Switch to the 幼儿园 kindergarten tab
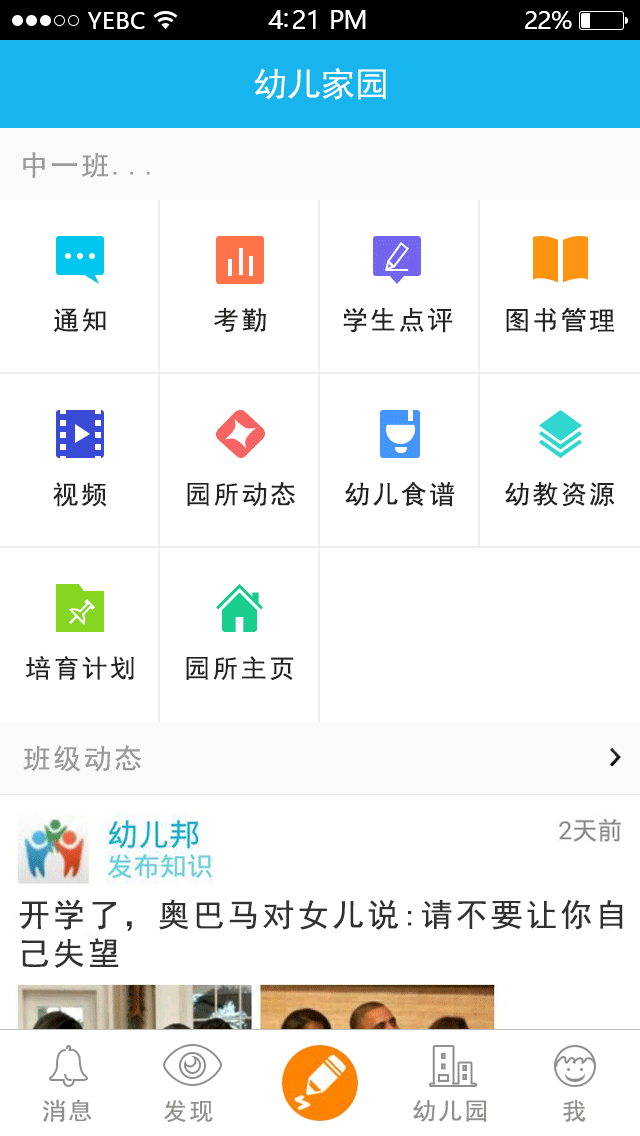The width and height of the screenshot is (640, 1136). [451, 1083]
